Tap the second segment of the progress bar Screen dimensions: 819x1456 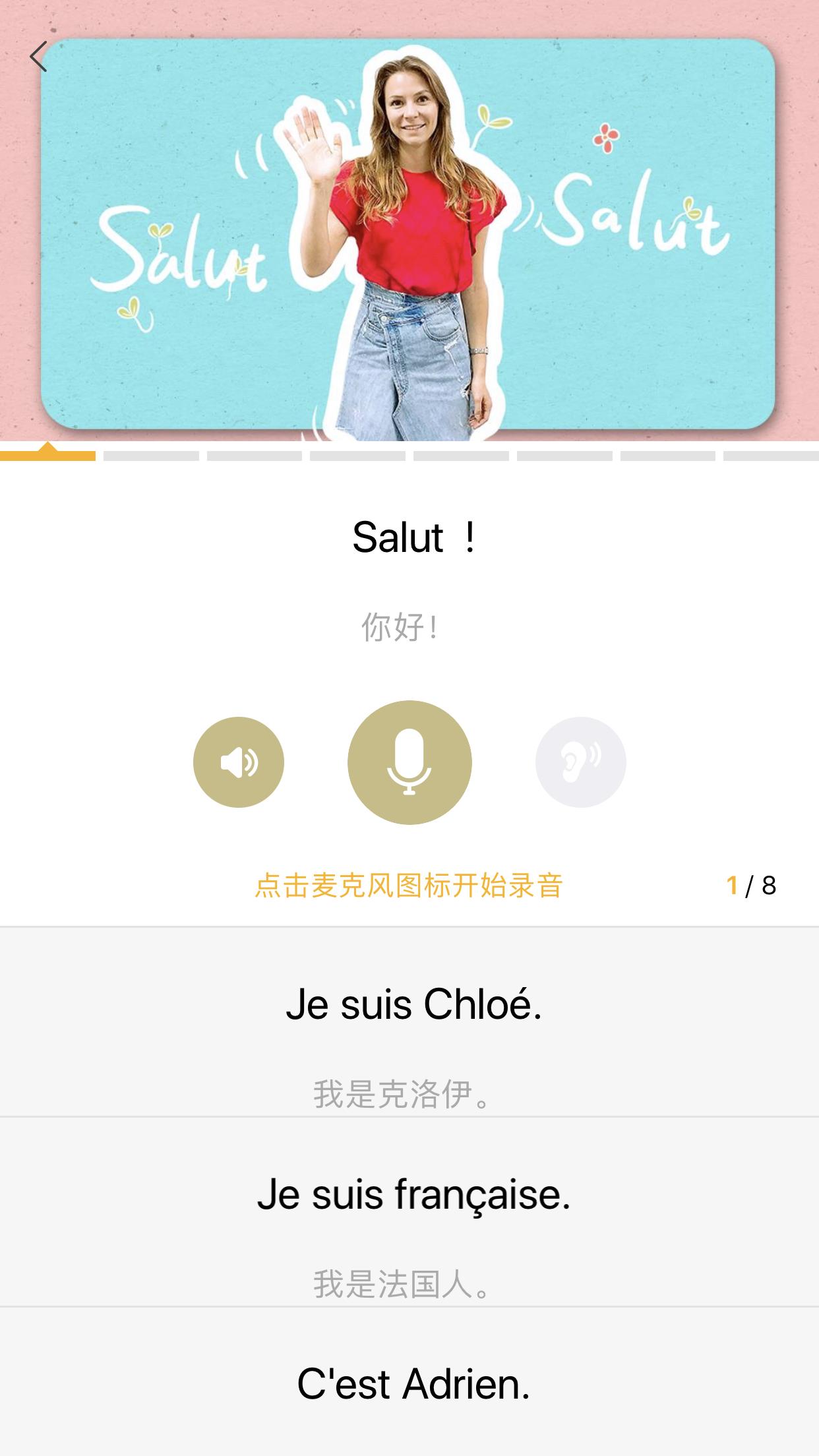click(x=152, y=455)
